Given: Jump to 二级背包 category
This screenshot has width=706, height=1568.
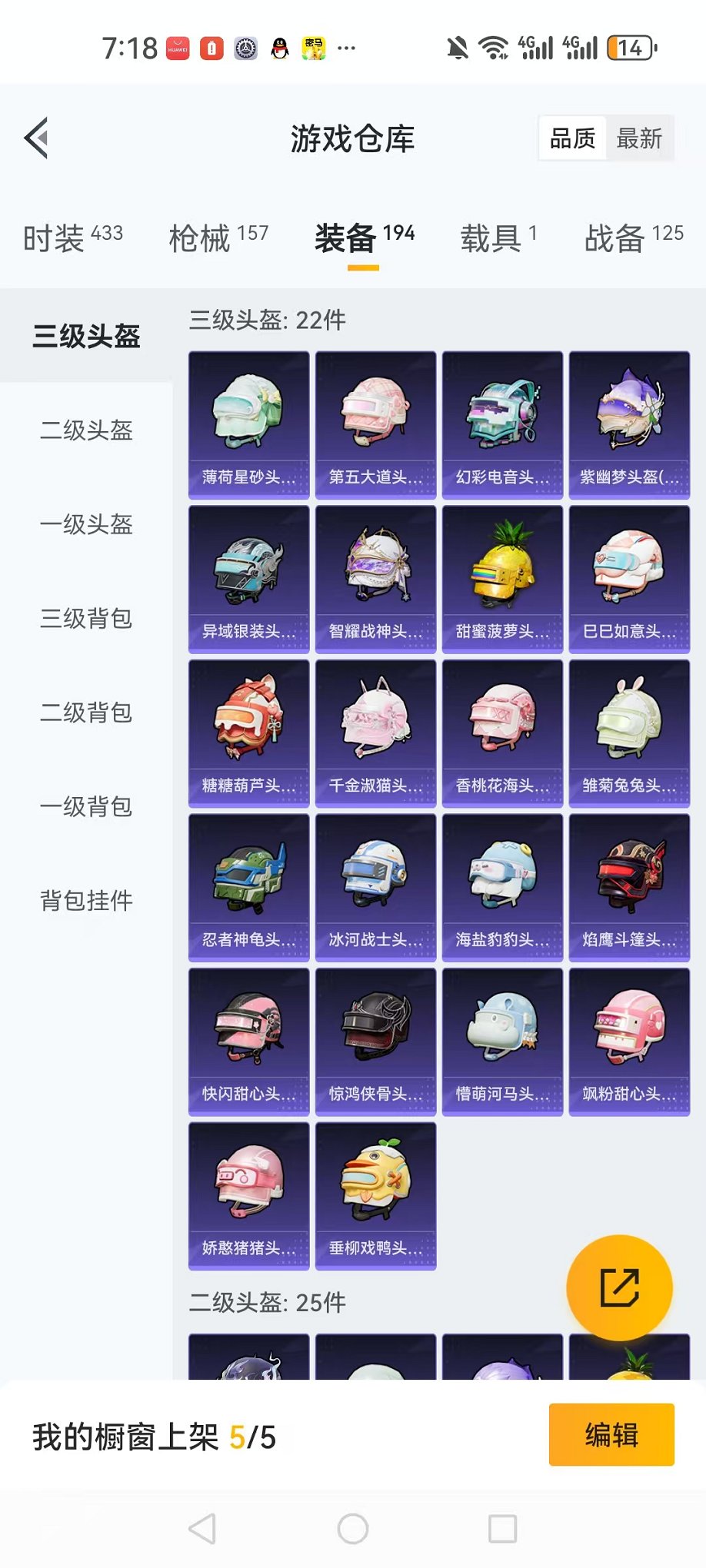Looking at the screenshot, I should tap(86, 713).
